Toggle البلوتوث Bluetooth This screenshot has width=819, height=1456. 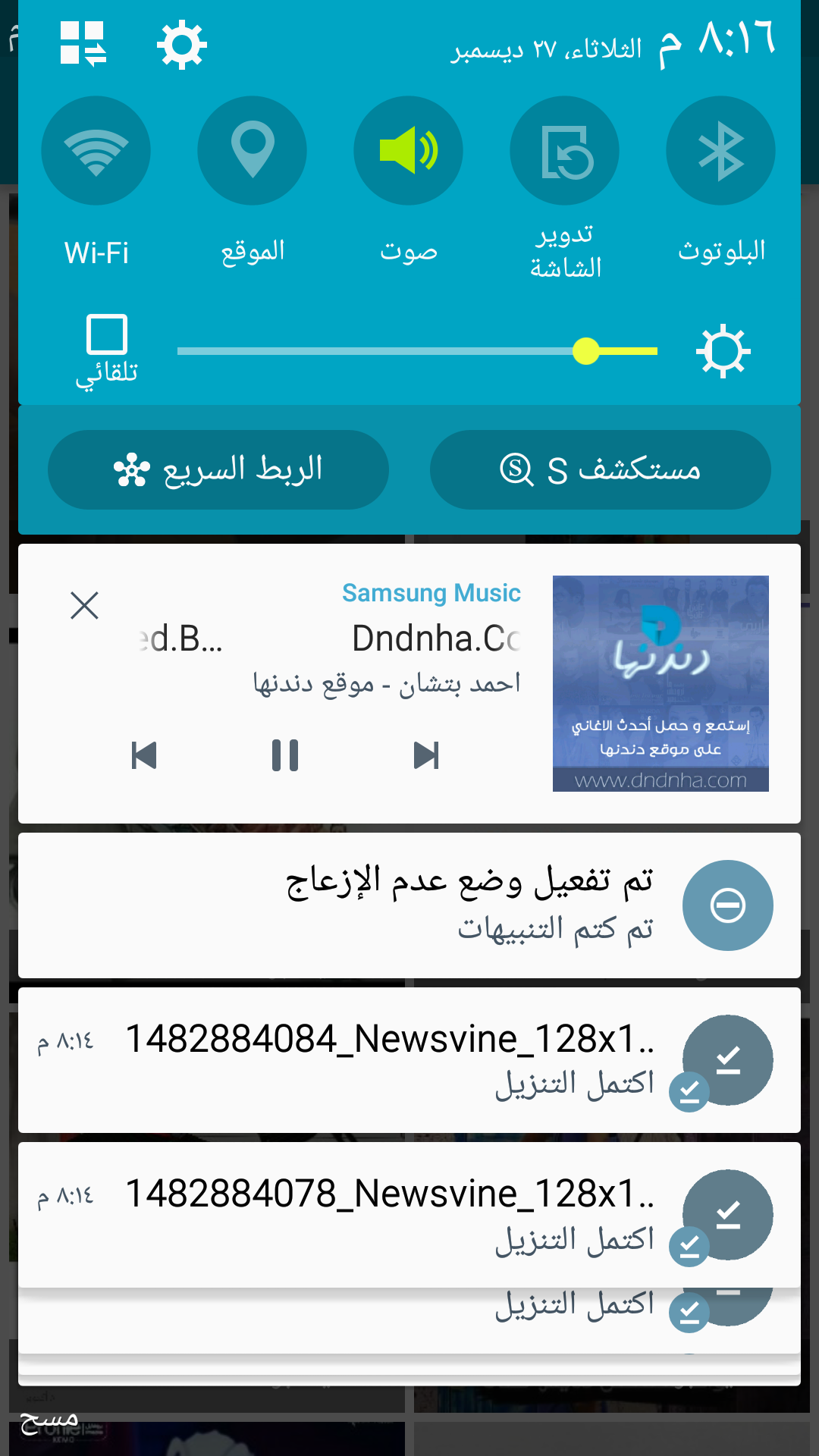click(x=720, y=151)
